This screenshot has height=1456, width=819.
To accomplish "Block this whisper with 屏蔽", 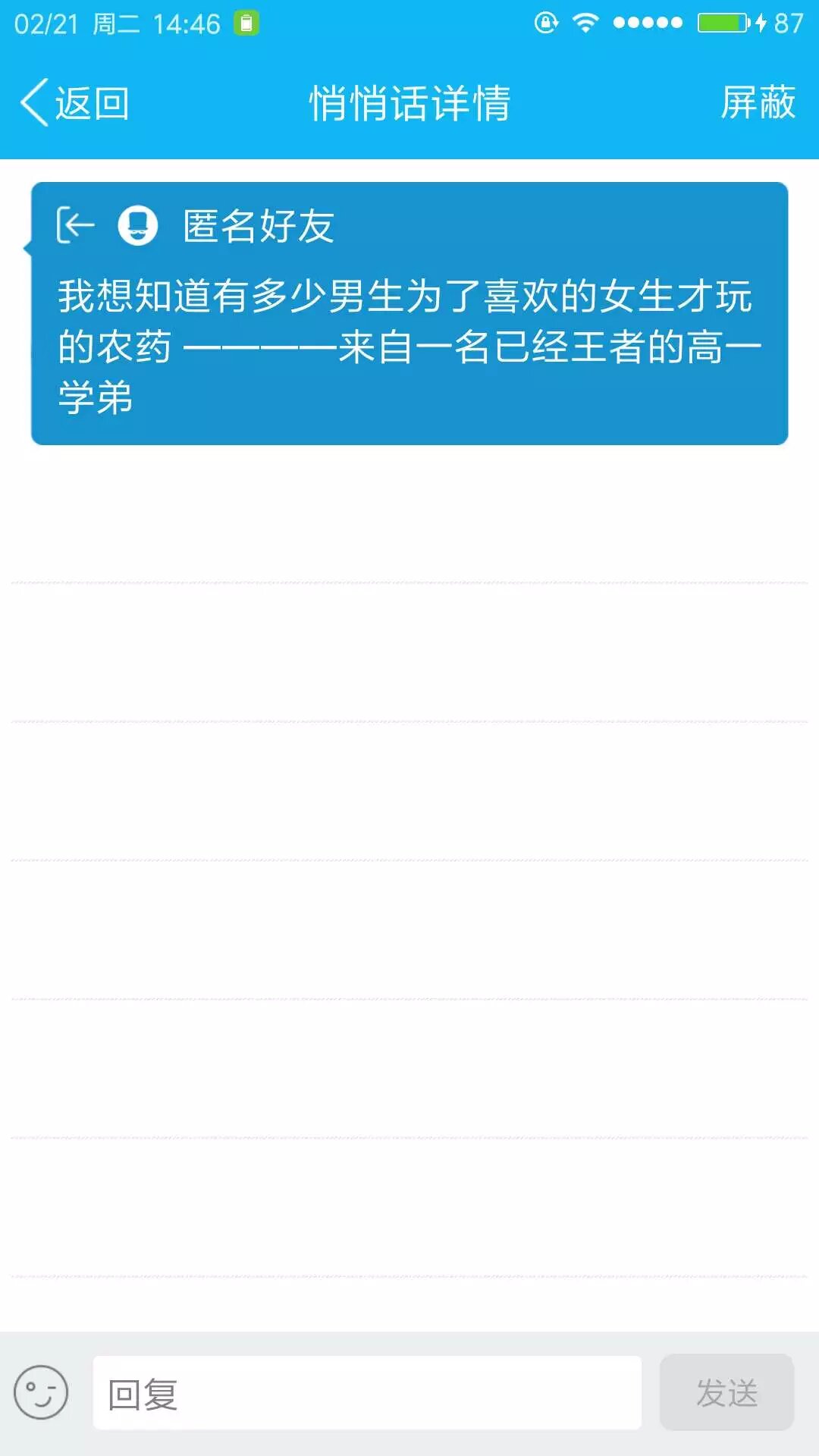I will coord(758,103).
